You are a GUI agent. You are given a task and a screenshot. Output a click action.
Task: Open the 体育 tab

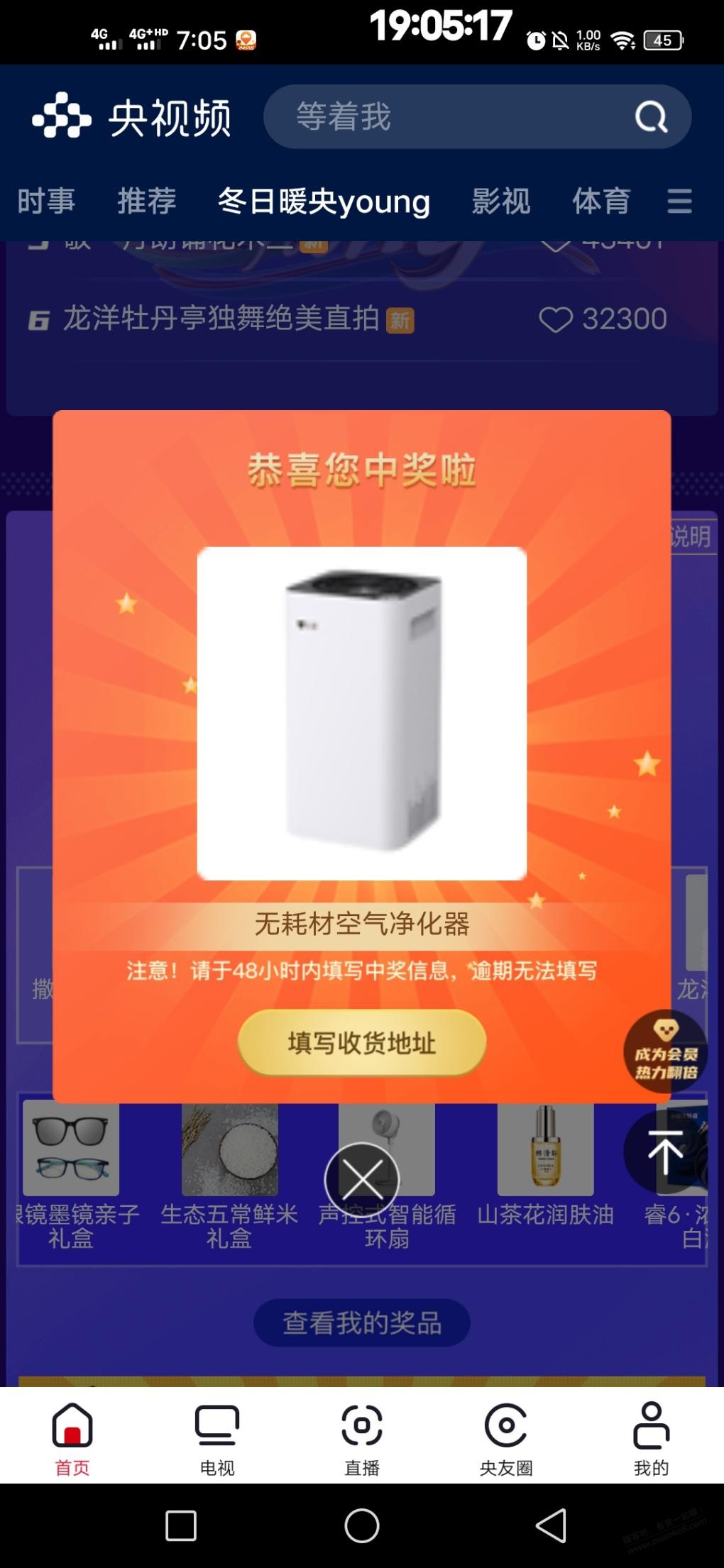point(602,201)
